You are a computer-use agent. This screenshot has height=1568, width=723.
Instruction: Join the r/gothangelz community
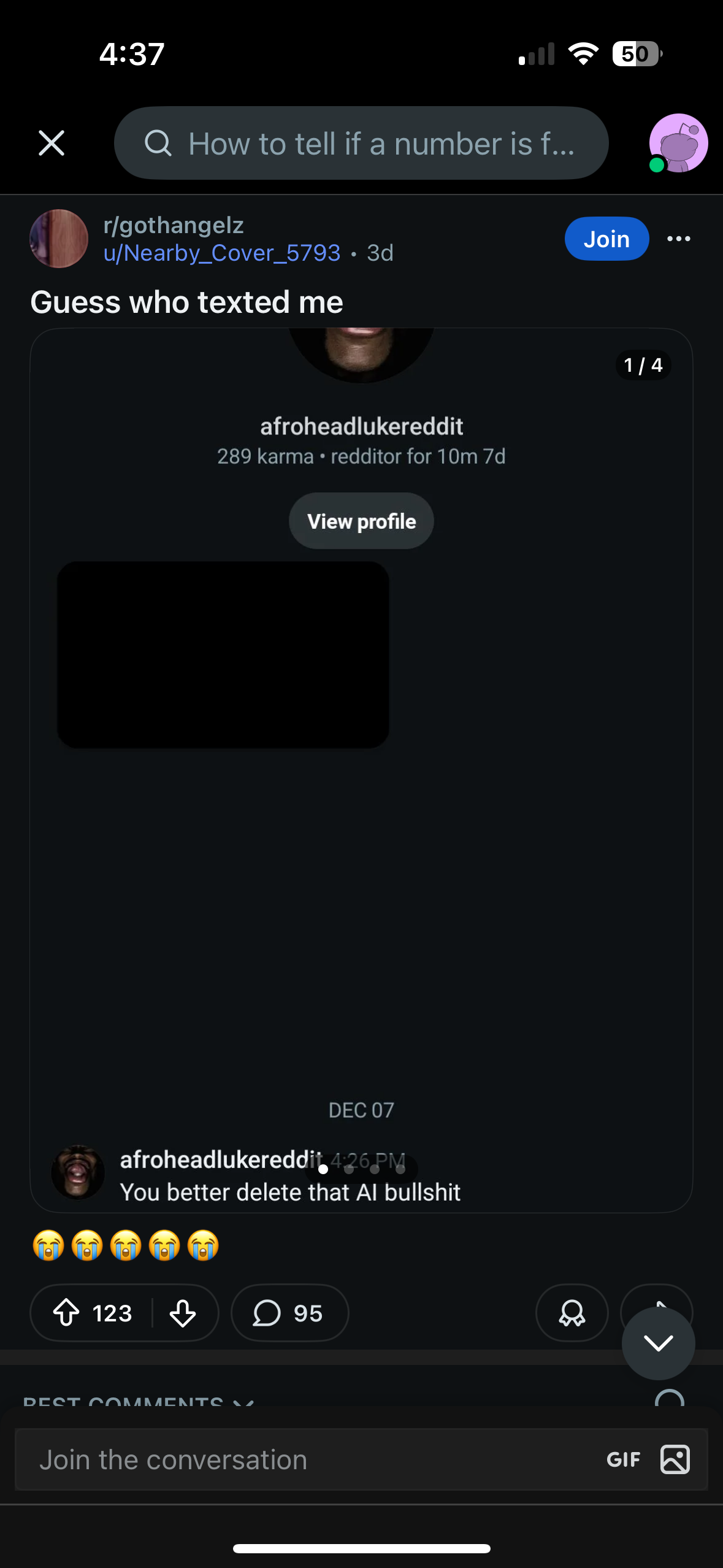click(x=606, y=239)
